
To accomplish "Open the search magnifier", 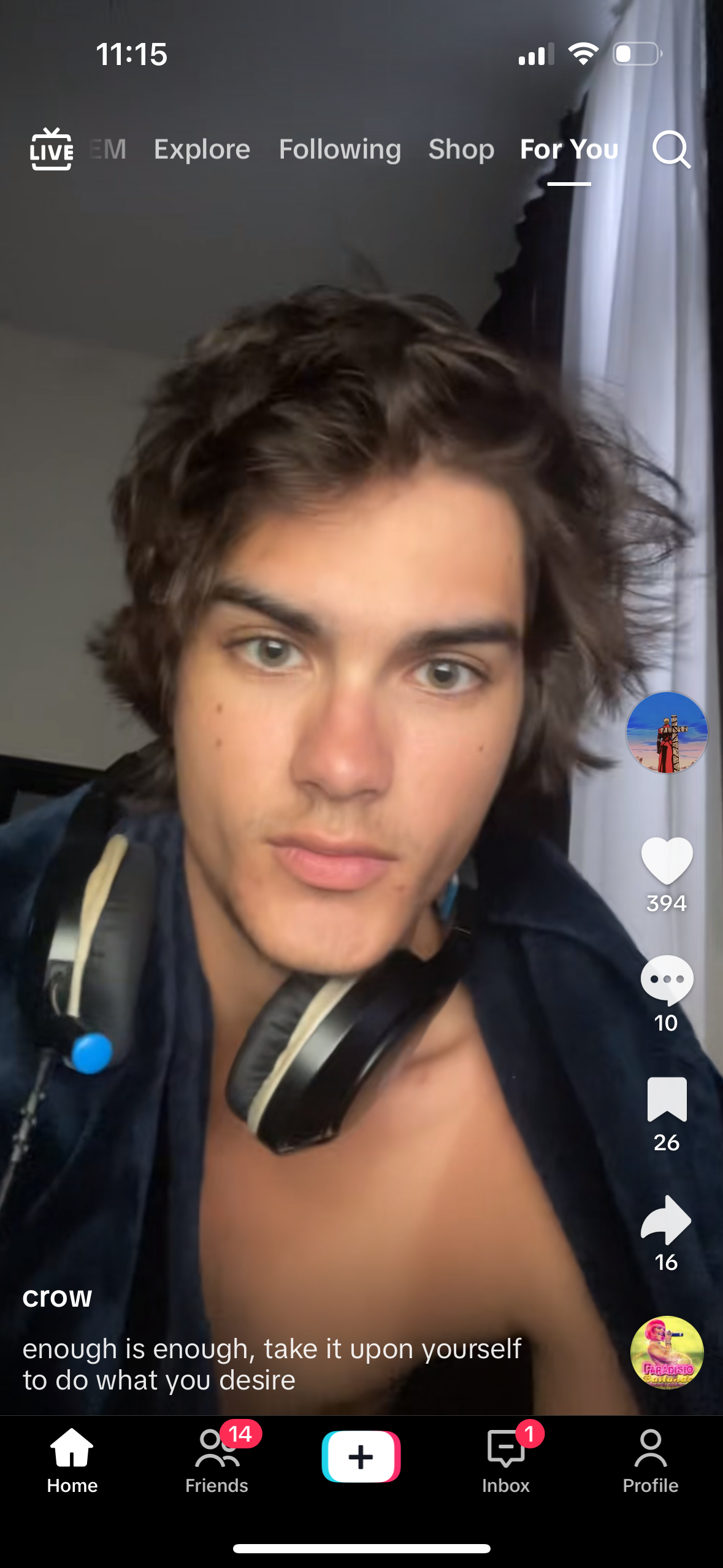I will coord(671,149).
